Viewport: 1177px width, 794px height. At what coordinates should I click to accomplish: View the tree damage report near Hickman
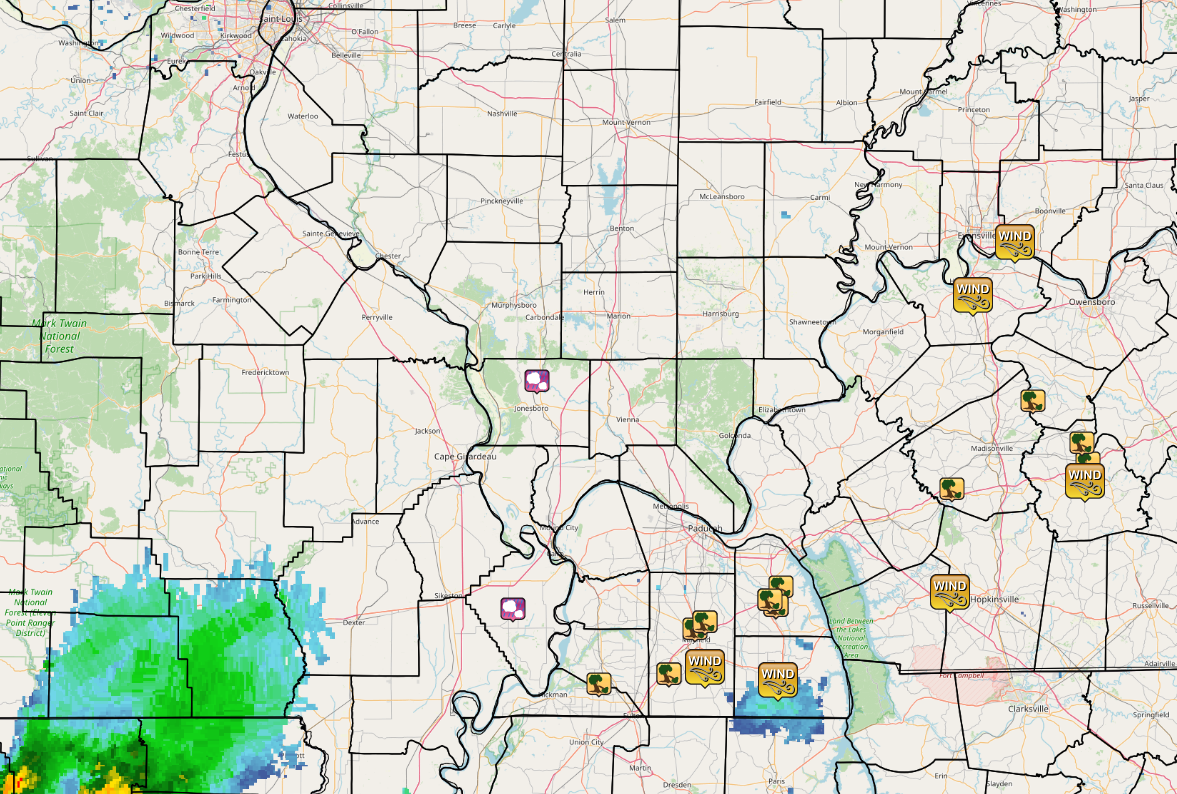pos(599,684)
